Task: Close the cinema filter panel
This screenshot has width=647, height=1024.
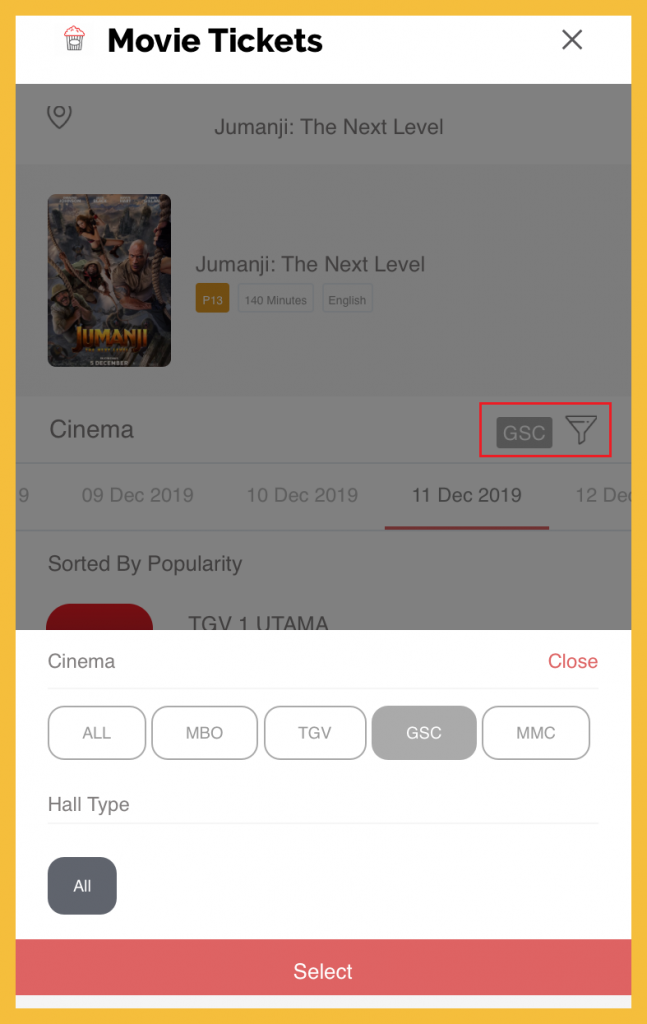Action: [572, 662]
